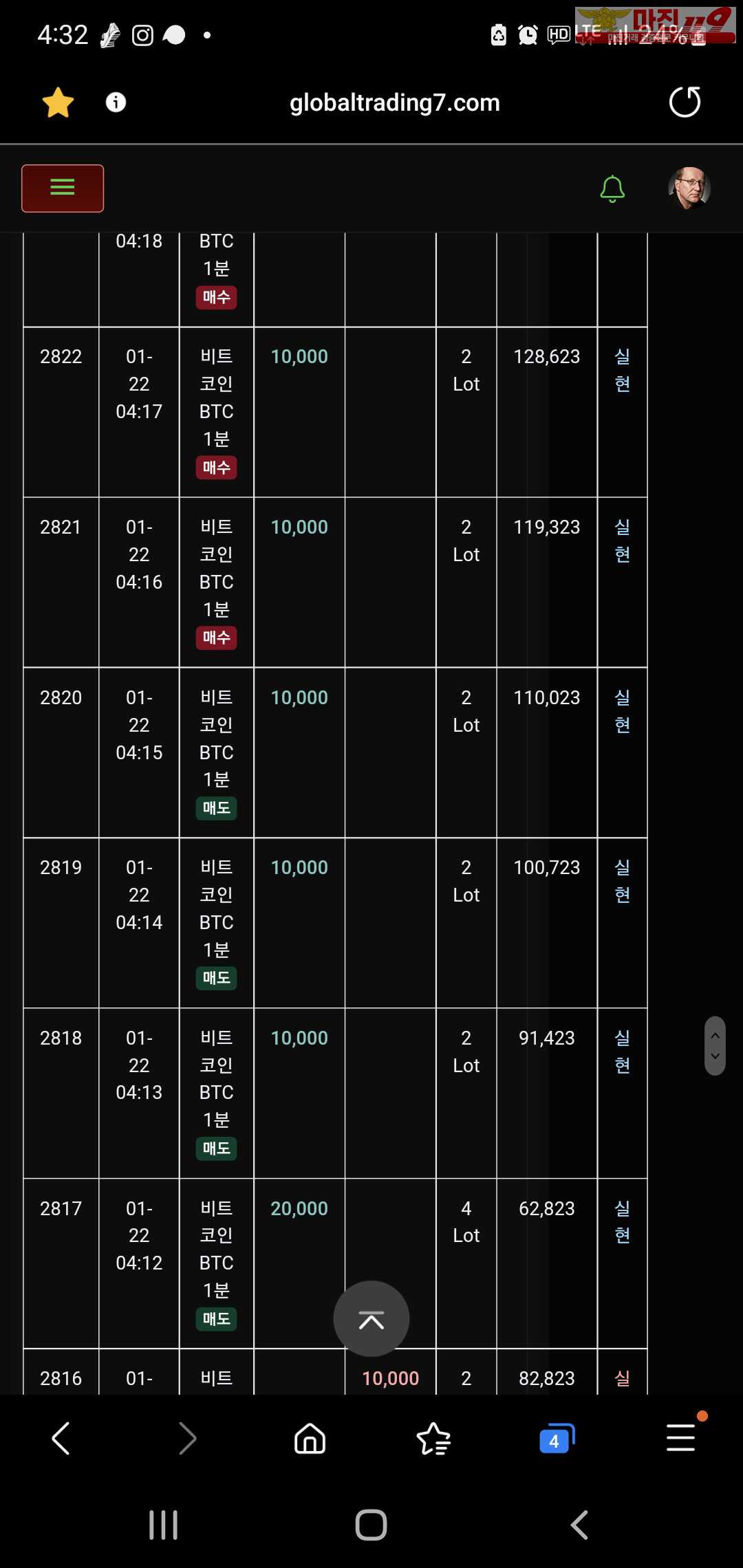
Task: Bookmark this page with the star
Action: [x=58, y=103]
